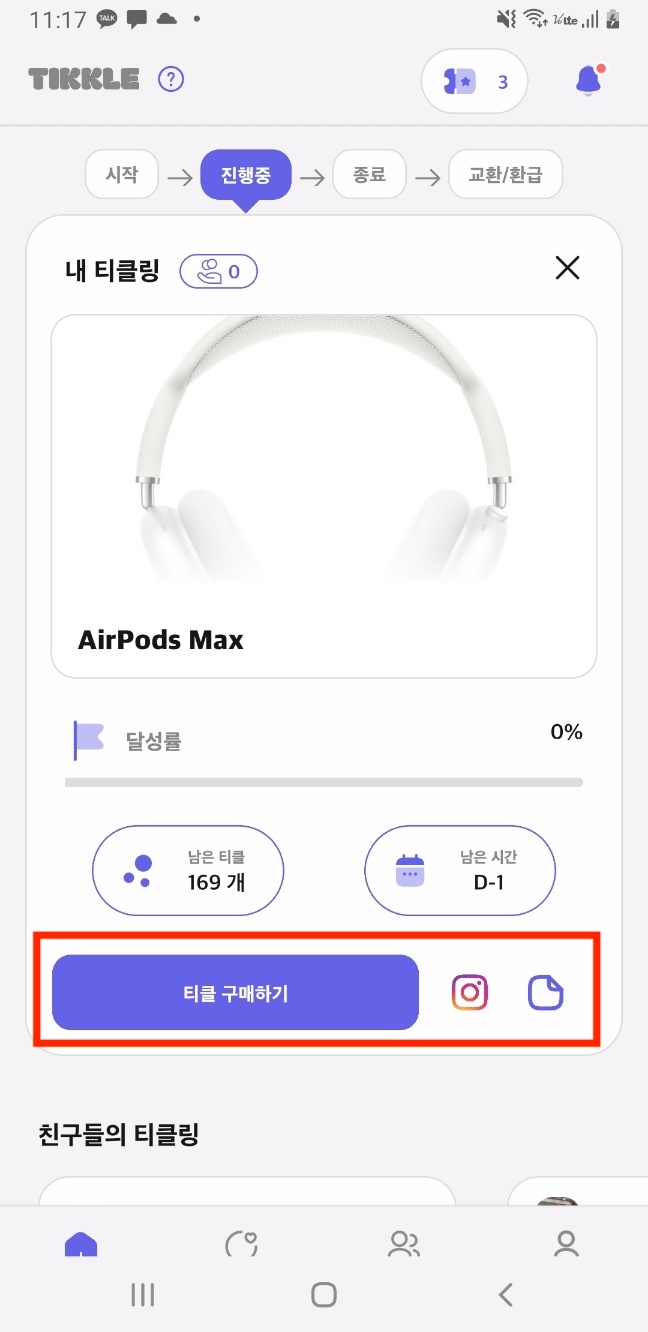648x1332 pixels.
Task: Open received tikkle count badge
Action: 218,271
